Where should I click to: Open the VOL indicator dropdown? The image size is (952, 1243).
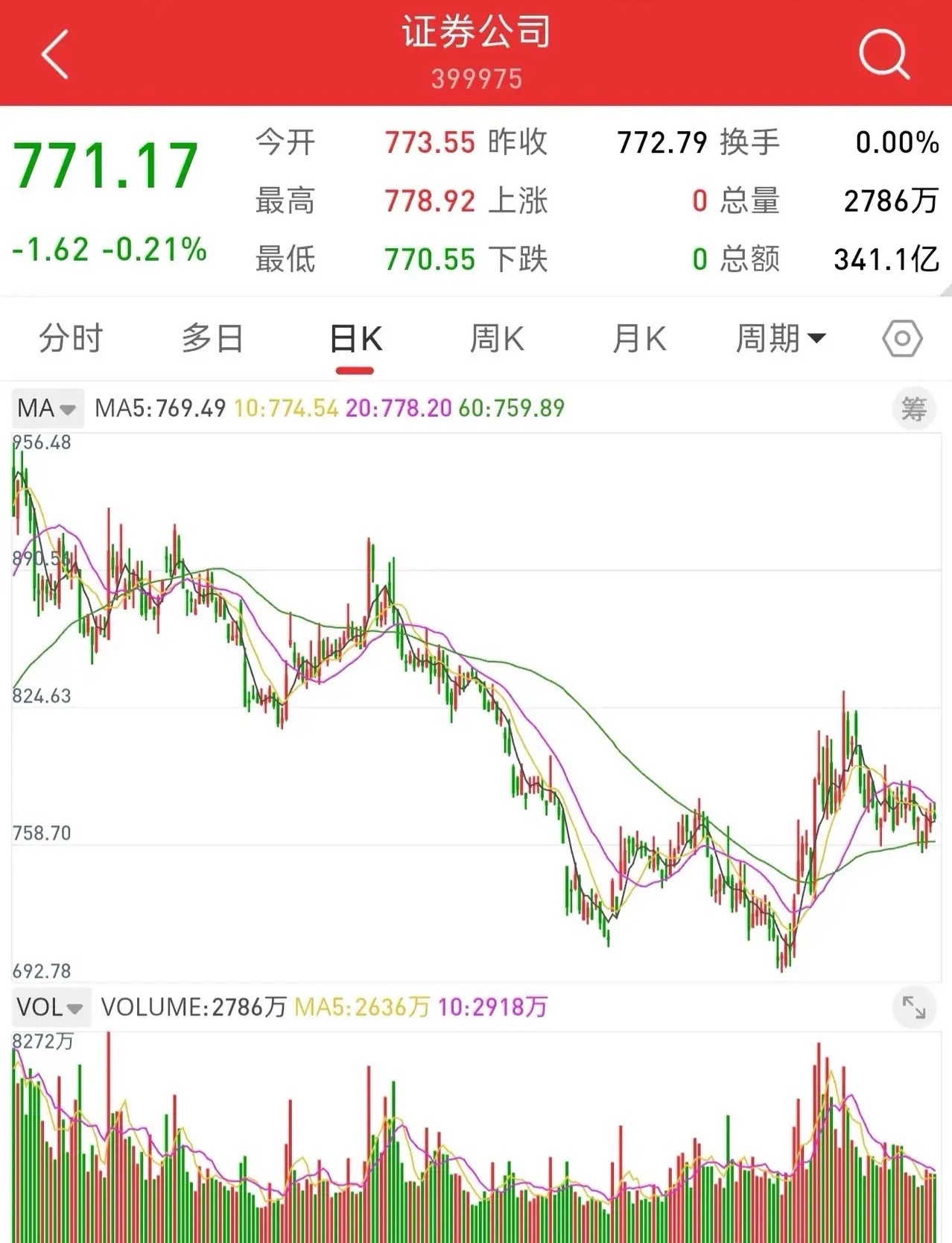51,1008
